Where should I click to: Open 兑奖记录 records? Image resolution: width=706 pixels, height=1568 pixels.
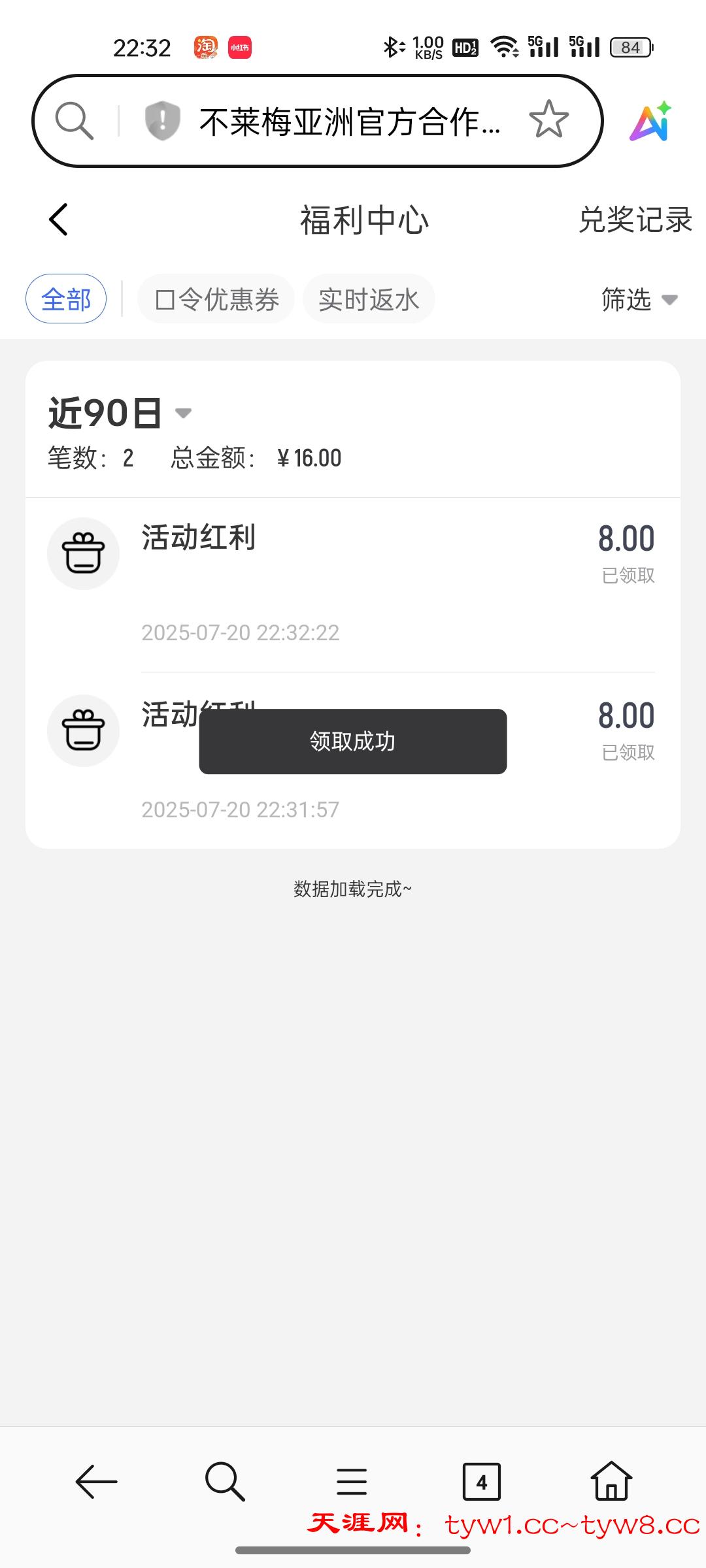[635, 220]
